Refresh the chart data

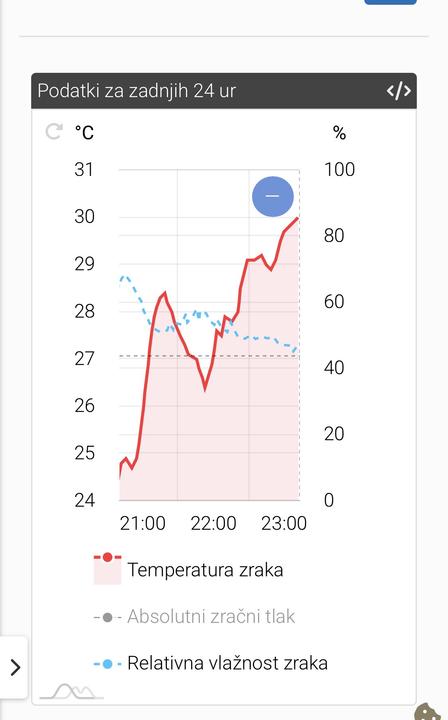click(54, 132)
